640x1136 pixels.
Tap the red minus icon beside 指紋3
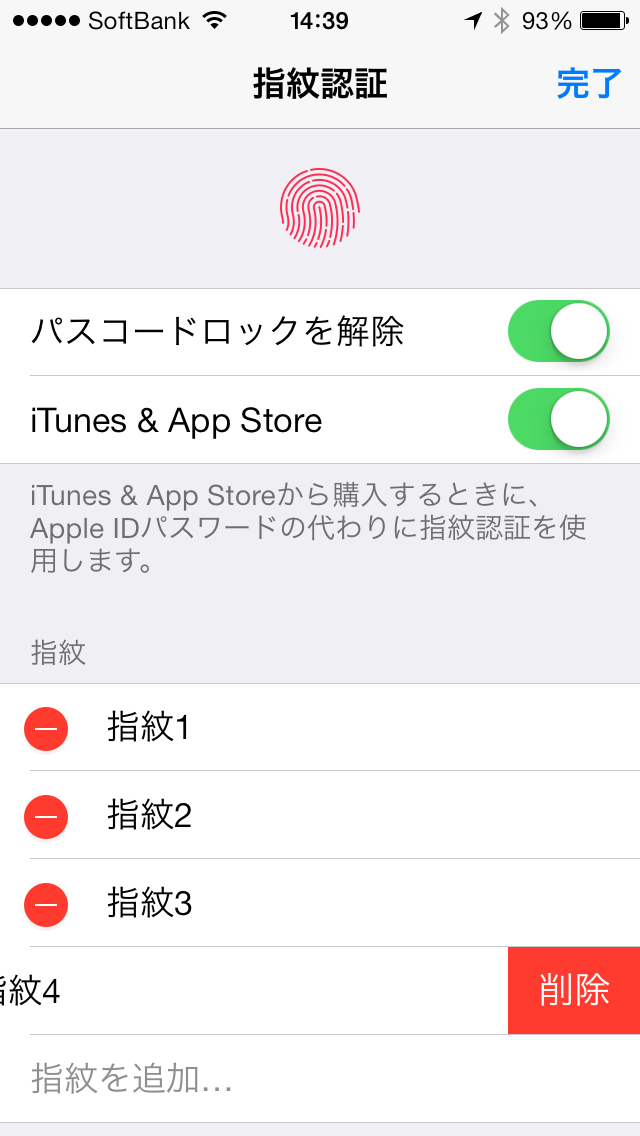46,904
